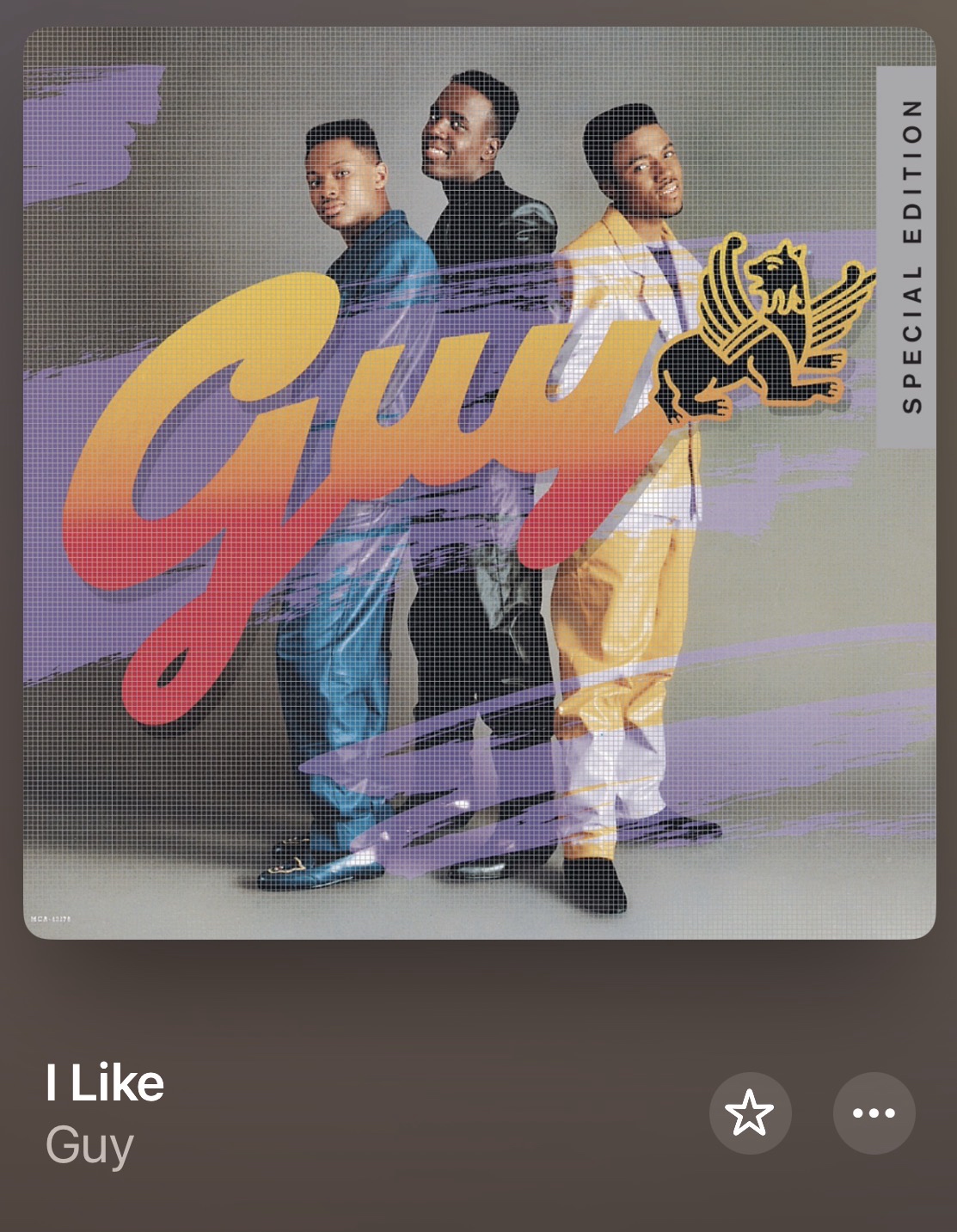This screenshot has height=1232, width=957.
Task: Open the artist name Guy
Action: (89, 1146)
